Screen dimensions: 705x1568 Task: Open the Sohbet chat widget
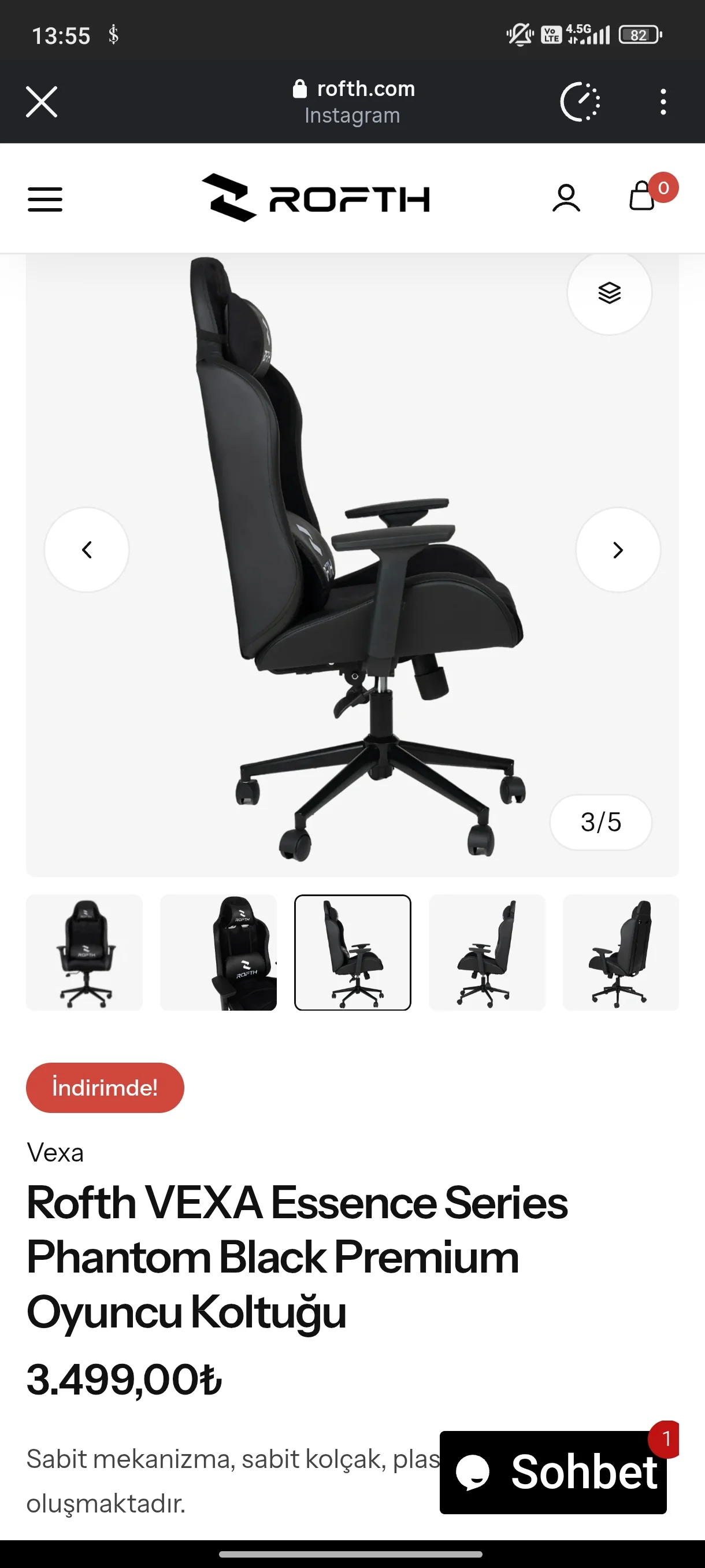(553, 1472)
